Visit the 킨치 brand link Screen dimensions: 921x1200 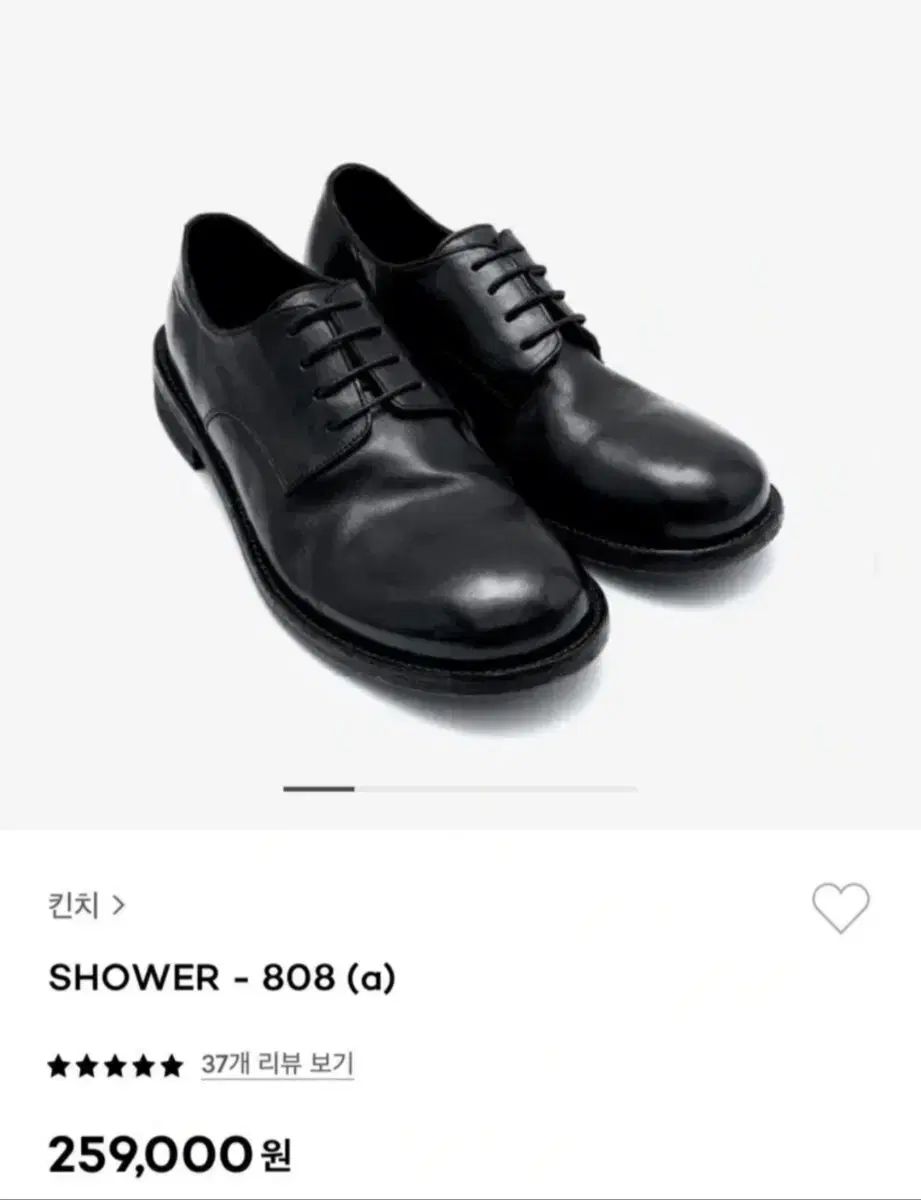[x=72, y=906]
